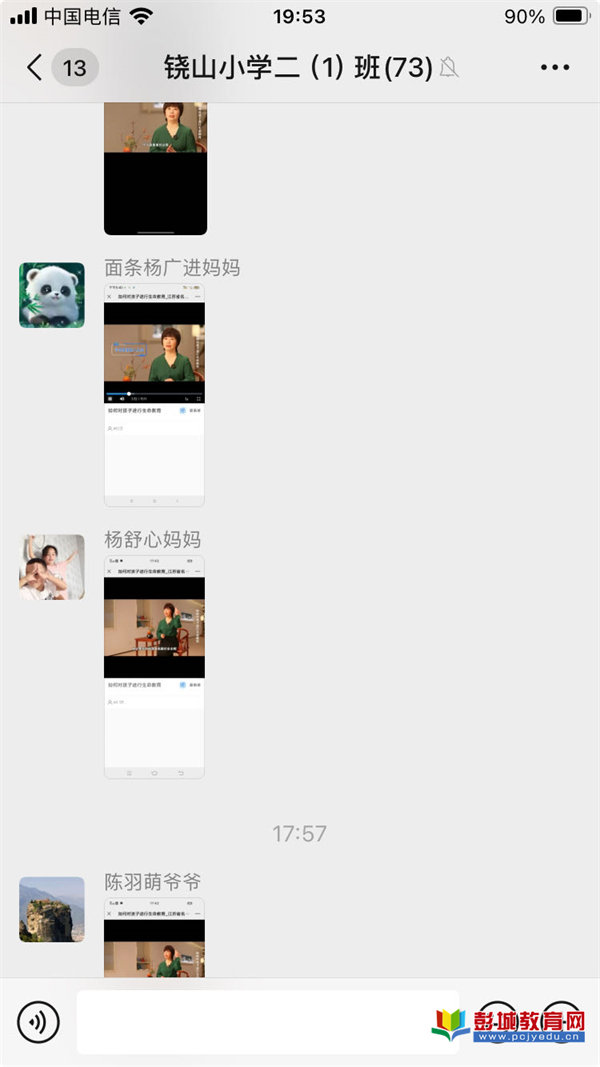Switch to voice message input

38,1021
